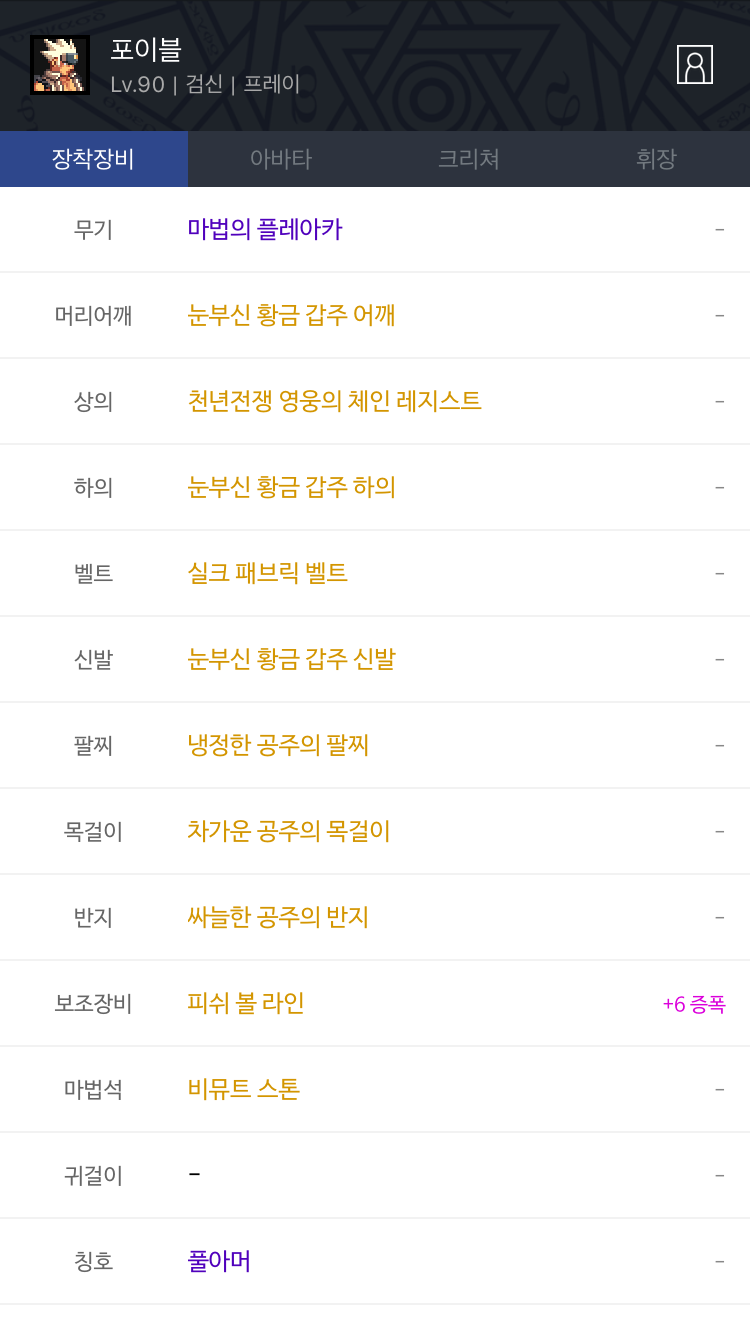Open the 실크 패브릭 벨트 item
This screenshot has height=1334, width=750.
(267, 574)
